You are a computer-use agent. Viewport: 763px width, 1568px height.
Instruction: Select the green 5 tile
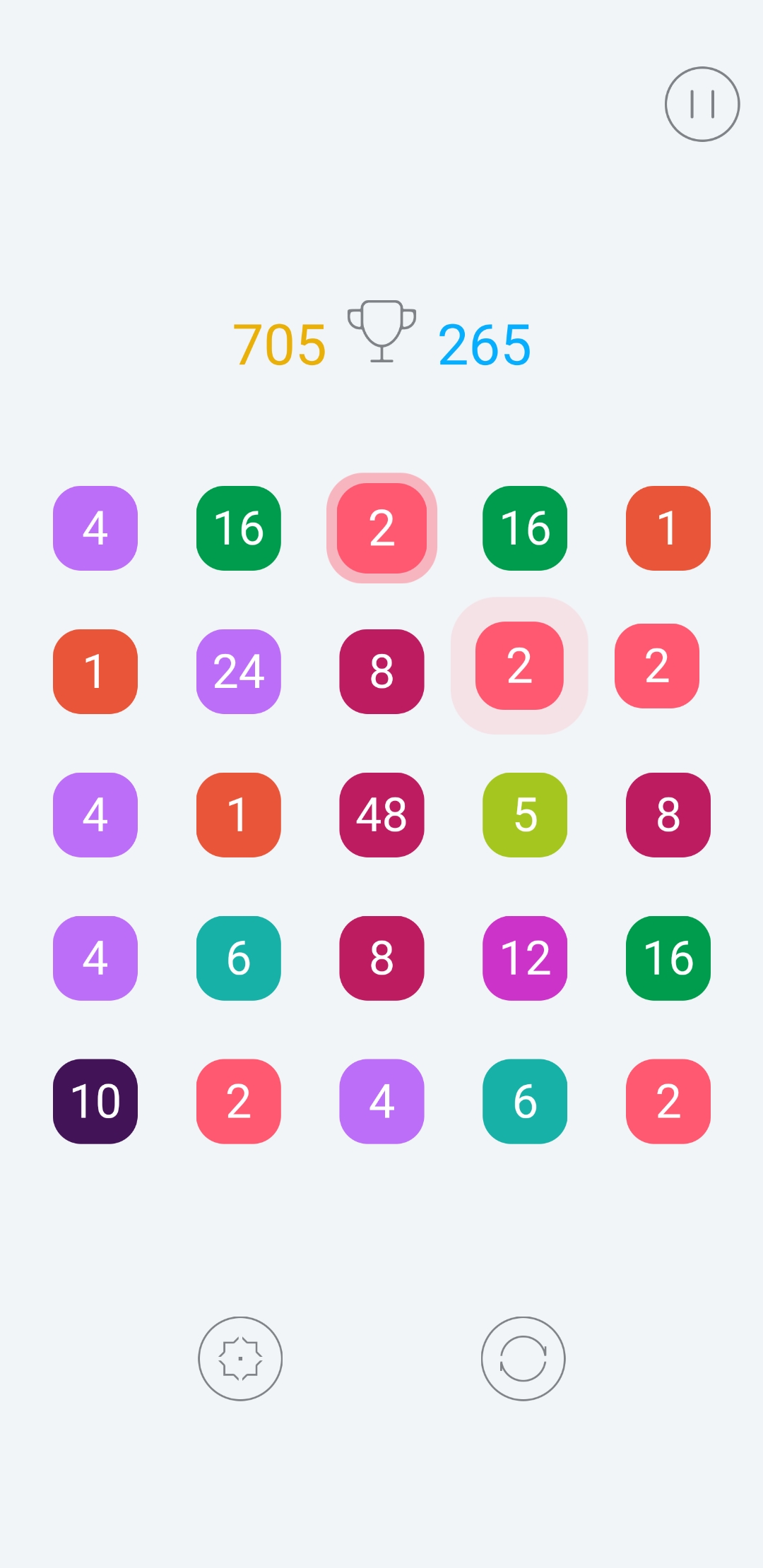click(x=525, y=814)
